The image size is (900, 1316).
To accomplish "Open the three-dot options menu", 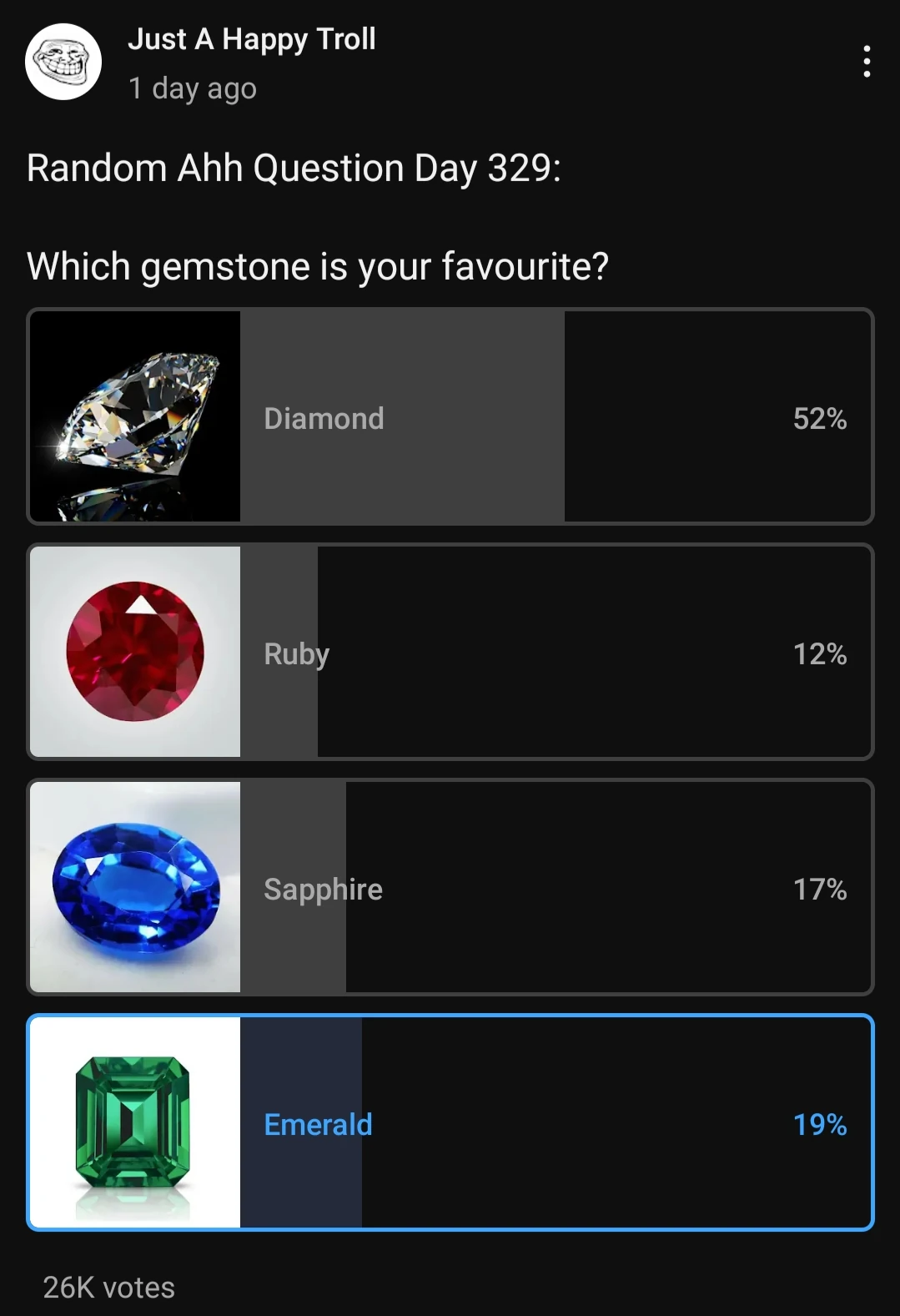I will coord(867,63).
